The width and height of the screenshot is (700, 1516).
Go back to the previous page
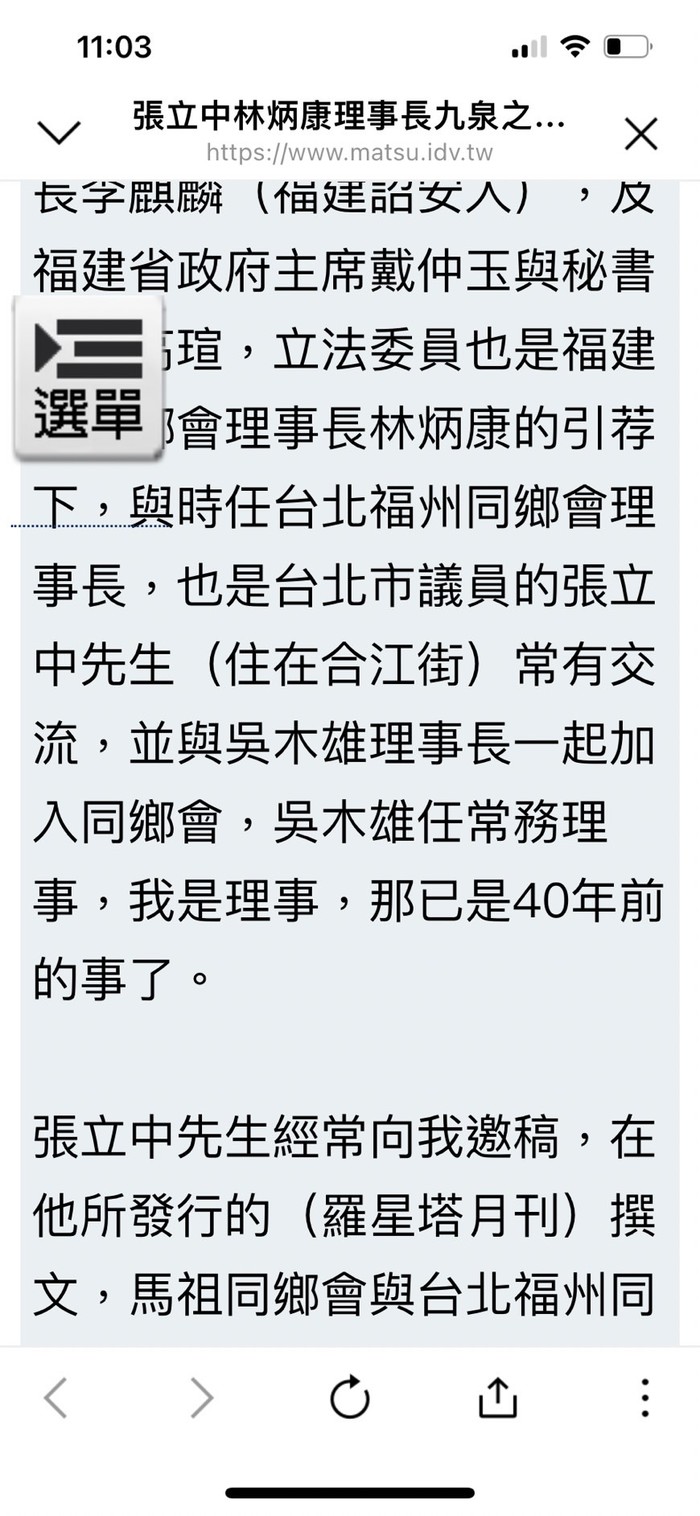[55, 1398]
